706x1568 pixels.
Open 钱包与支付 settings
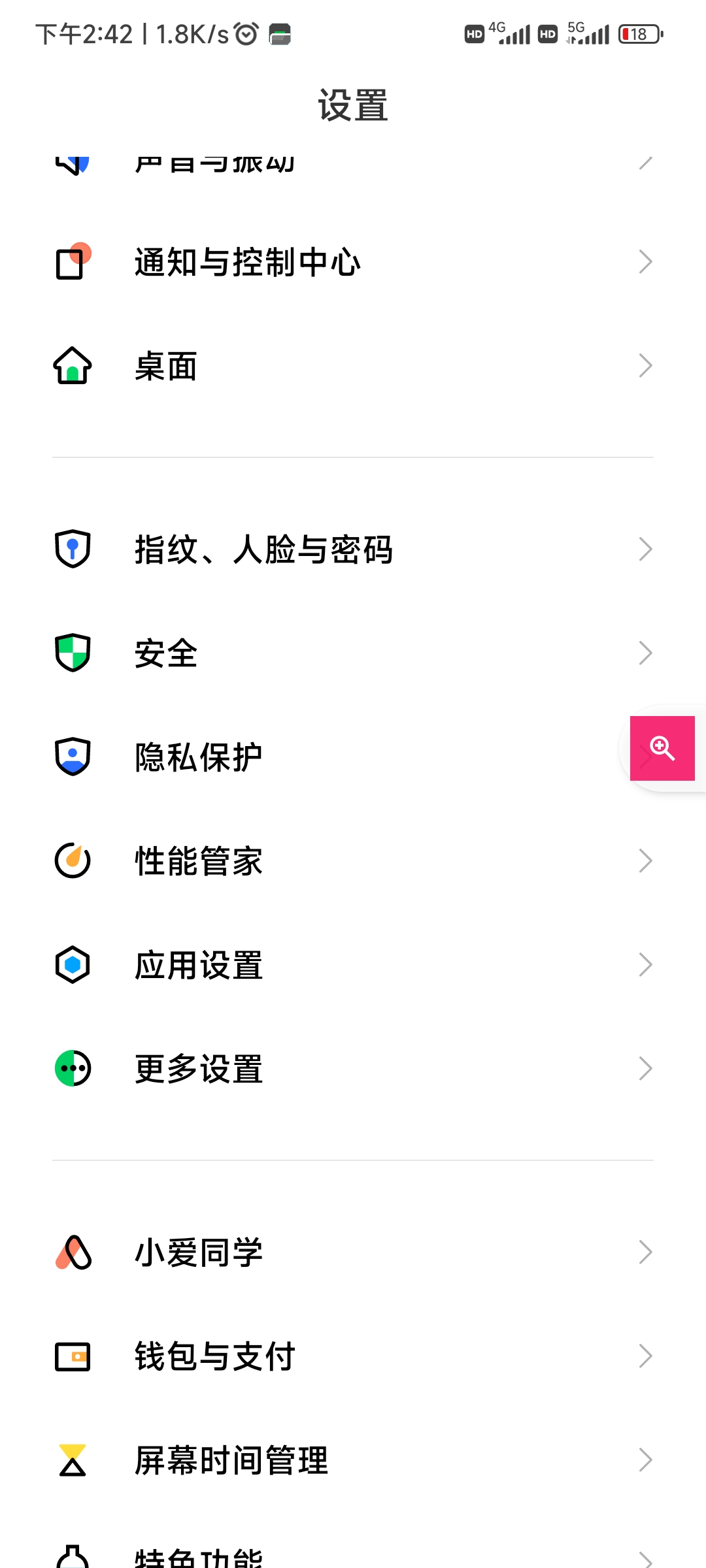[x=353, y=1356]
